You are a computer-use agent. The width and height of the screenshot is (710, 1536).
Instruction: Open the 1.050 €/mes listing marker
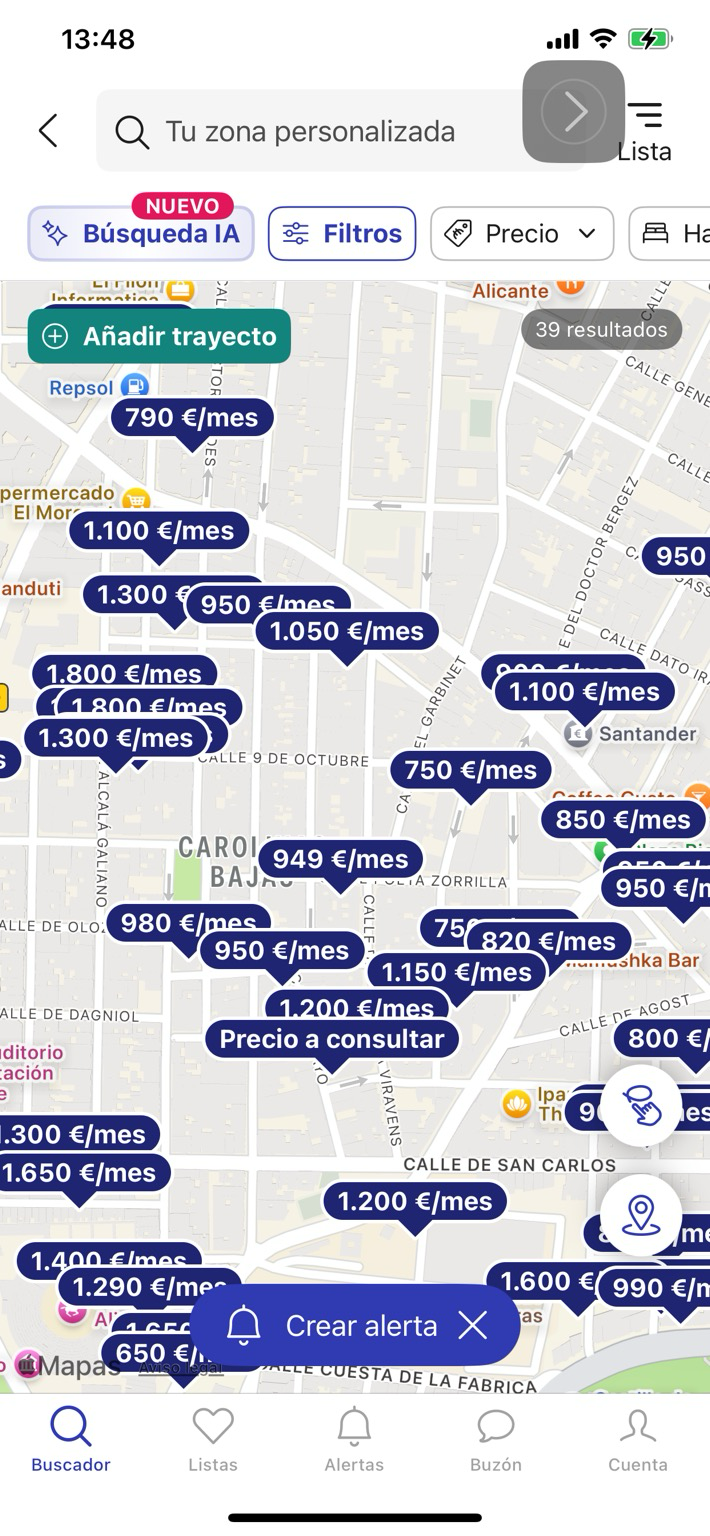point(347,632)
